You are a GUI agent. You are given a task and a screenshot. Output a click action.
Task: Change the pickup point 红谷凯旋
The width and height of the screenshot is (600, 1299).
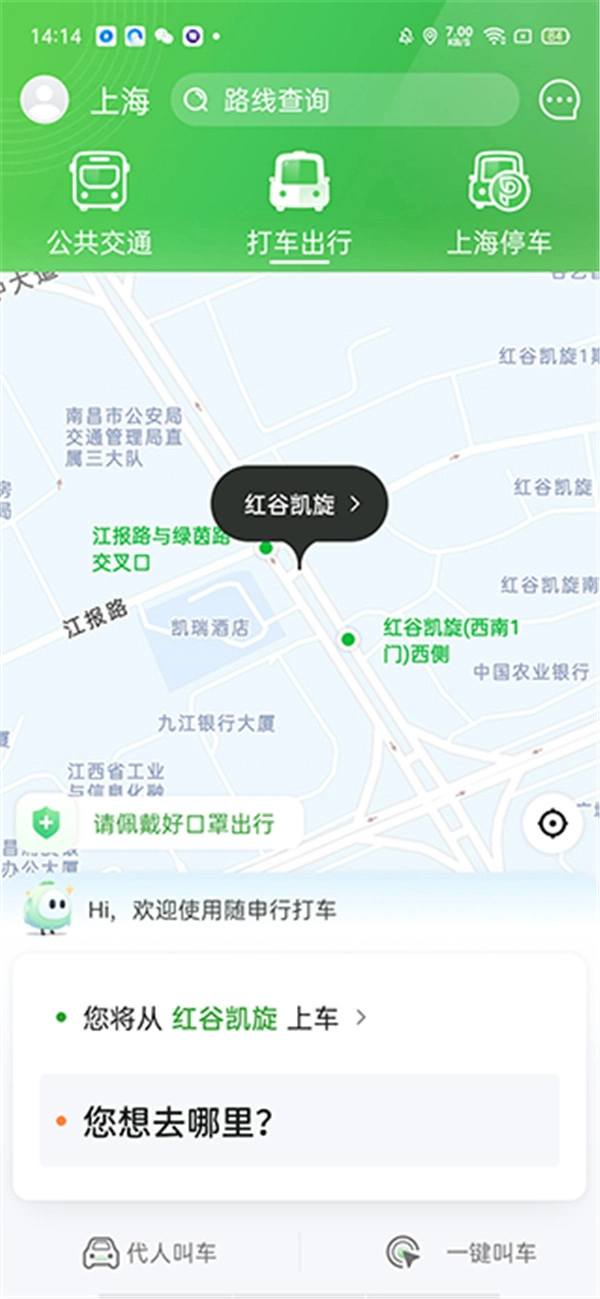(225, 1019)
